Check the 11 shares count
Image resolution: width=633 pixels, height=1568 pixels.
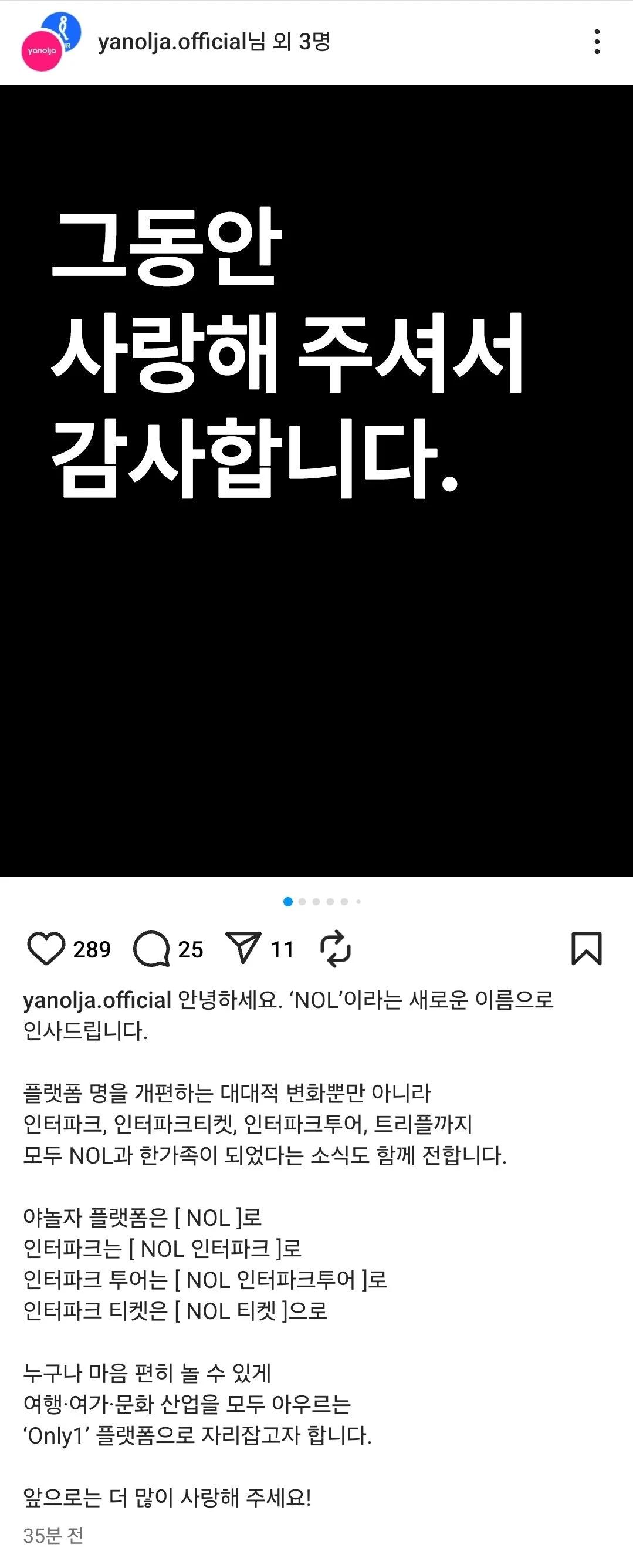282,948
